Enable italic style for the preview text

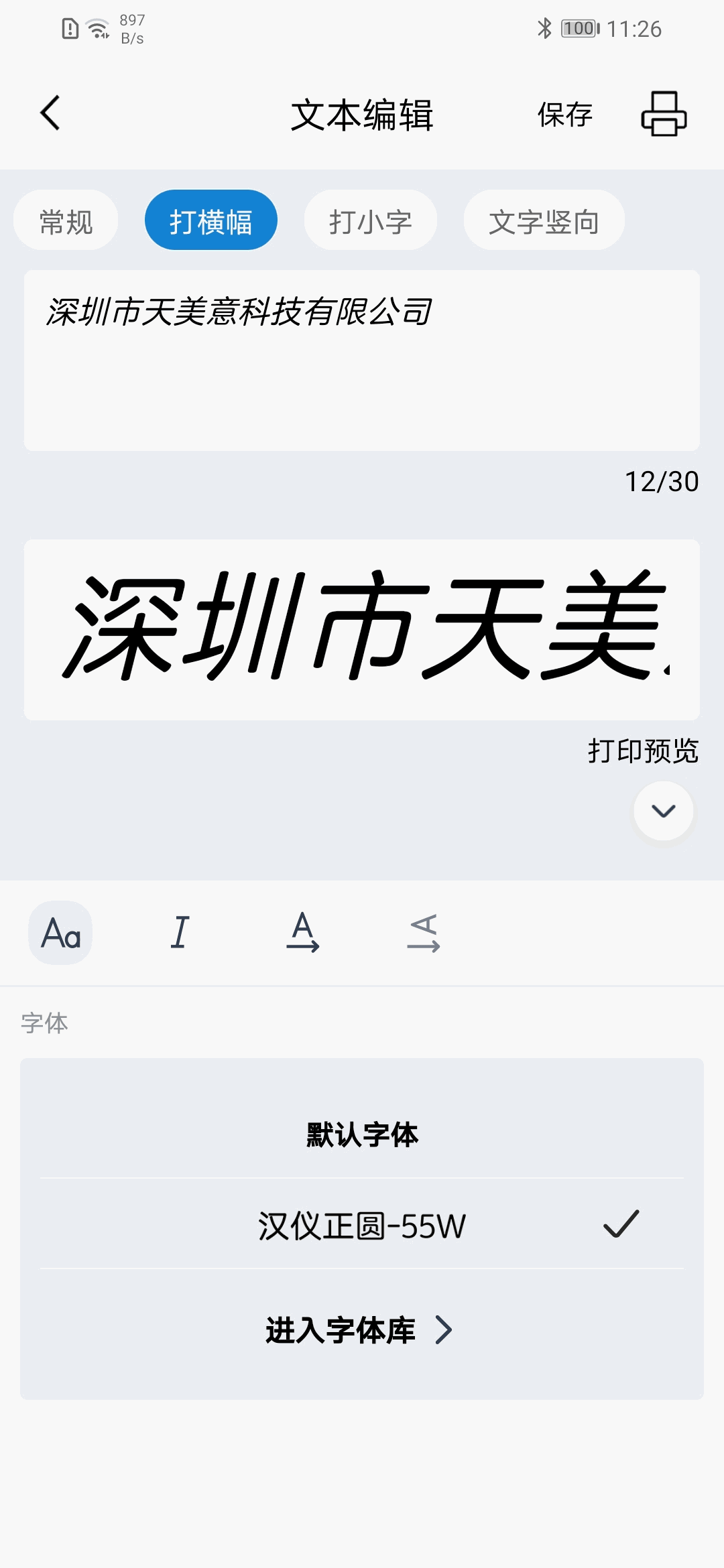pos(180,933)
